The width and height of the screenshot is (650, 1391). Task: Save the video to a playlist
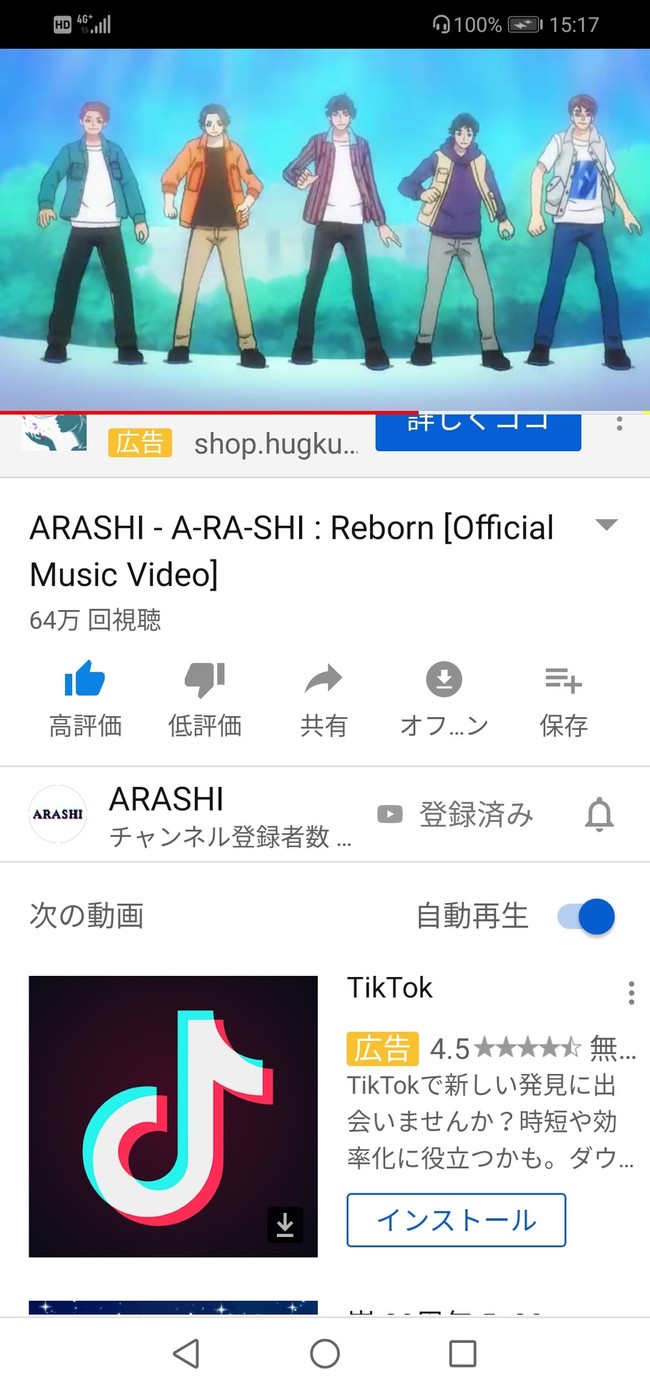pos(563,681)
